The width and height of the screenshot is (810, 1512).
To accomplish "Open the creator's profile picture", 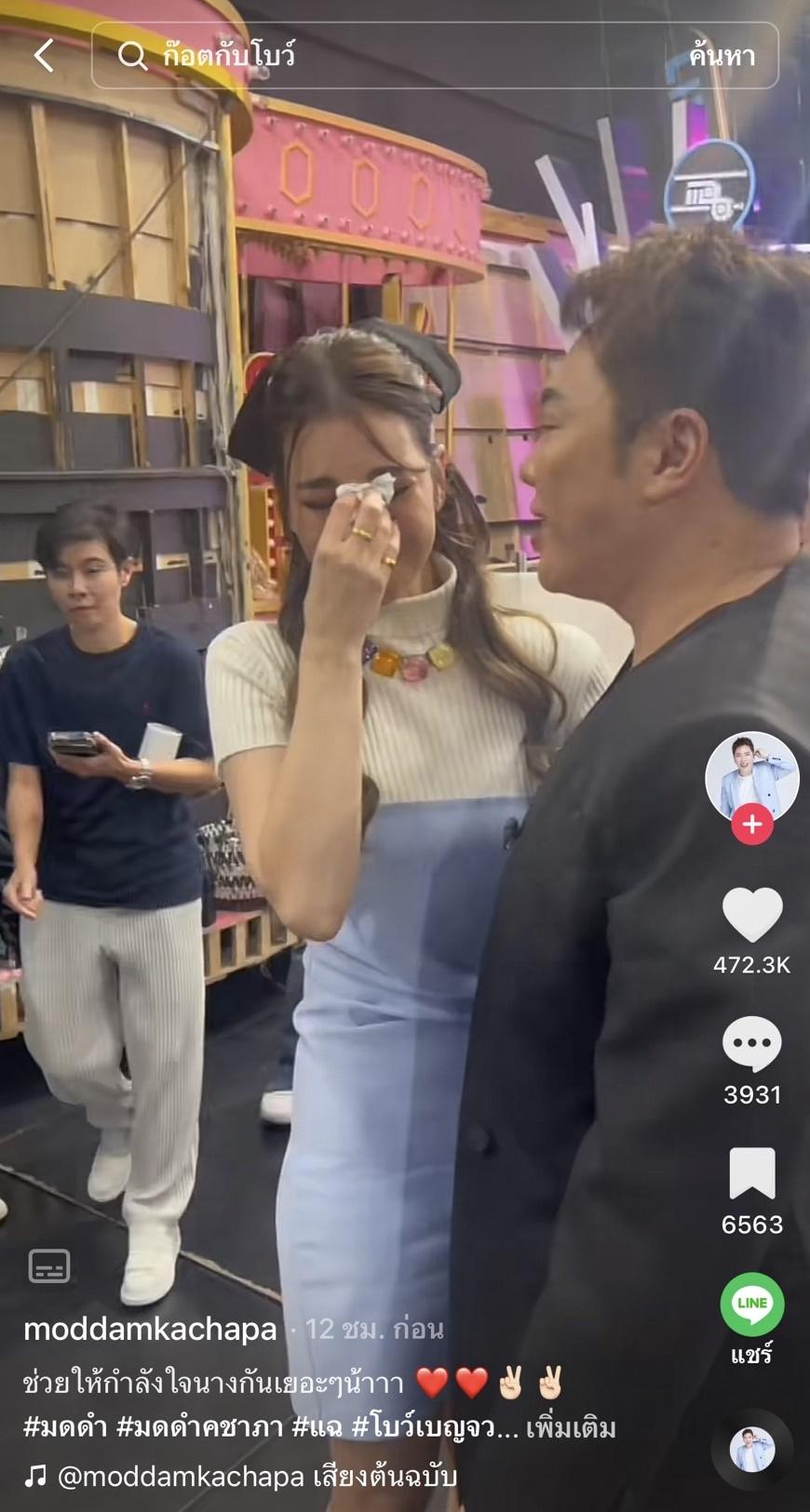I will tap(751, 777).
